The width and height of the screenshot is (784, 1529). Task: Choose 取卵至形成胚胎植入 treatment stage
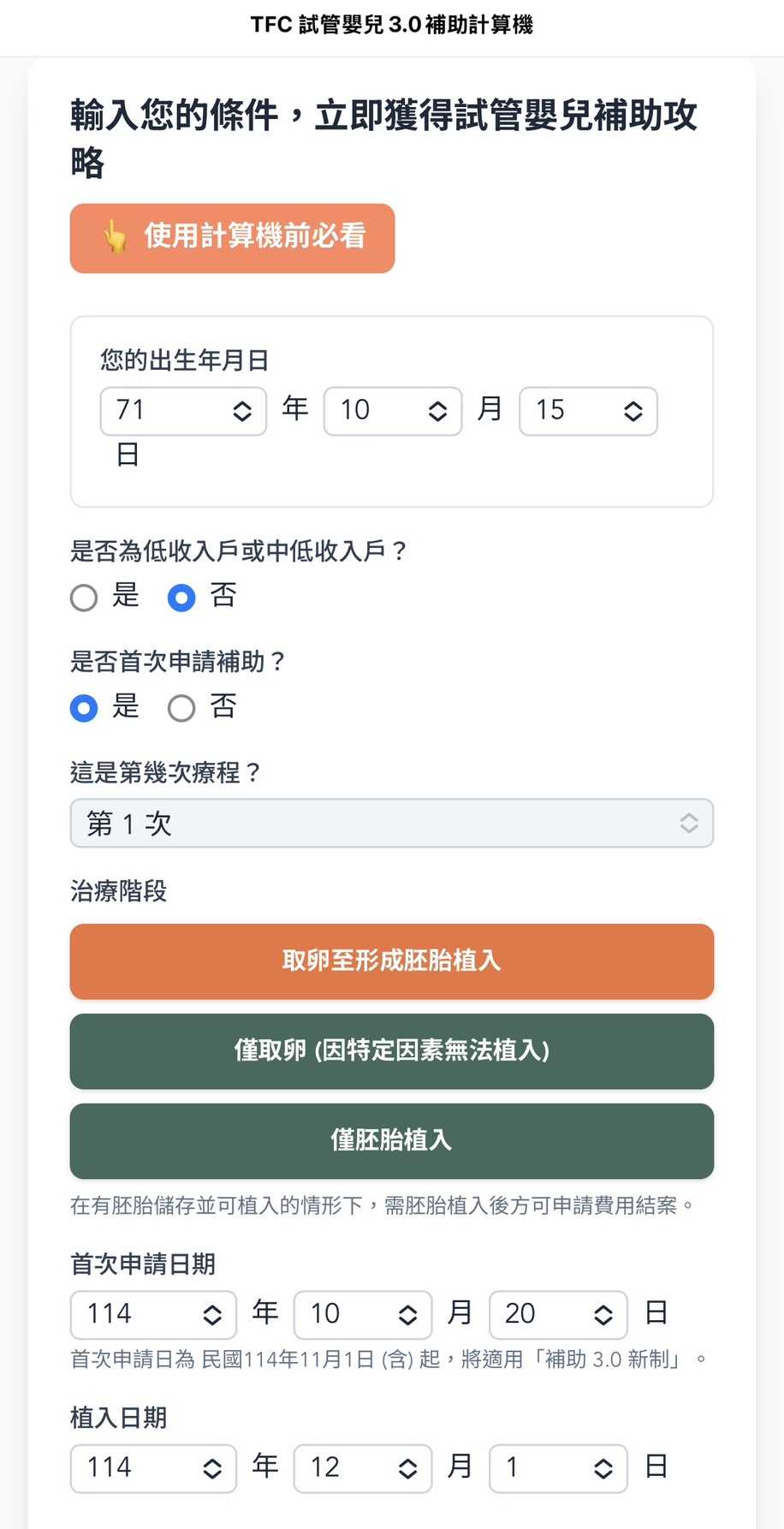coord(391,961)
